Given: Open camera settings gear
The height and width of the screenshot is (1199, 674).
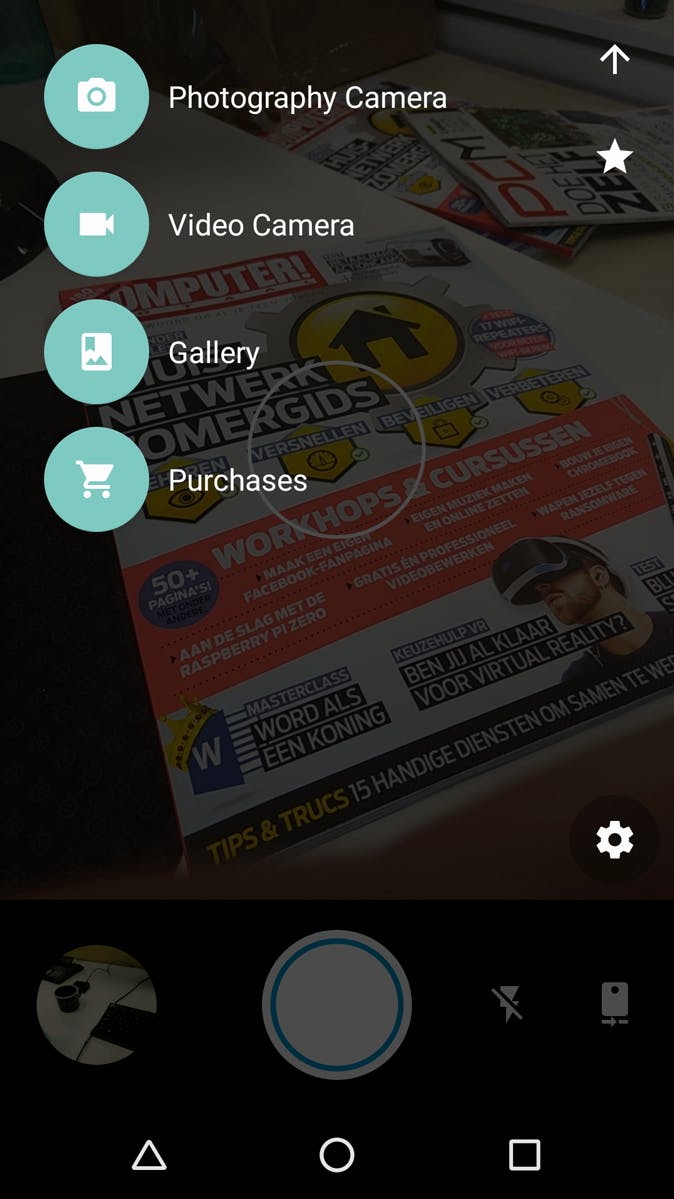Looking at the screenshot, I should point(614,840).
